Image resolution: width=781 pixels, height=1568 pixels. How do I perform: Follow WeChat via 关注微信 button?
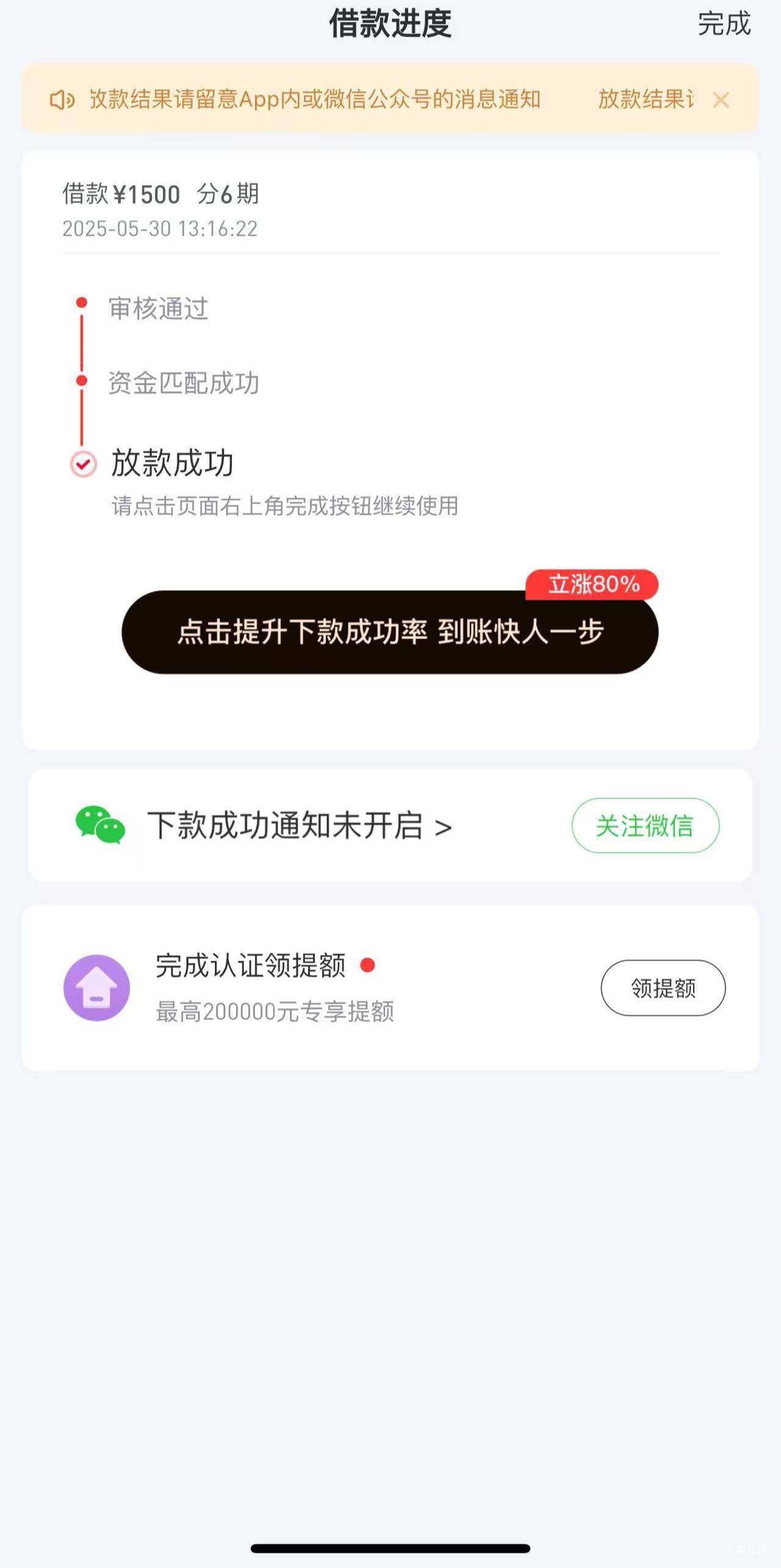(646, 826)
